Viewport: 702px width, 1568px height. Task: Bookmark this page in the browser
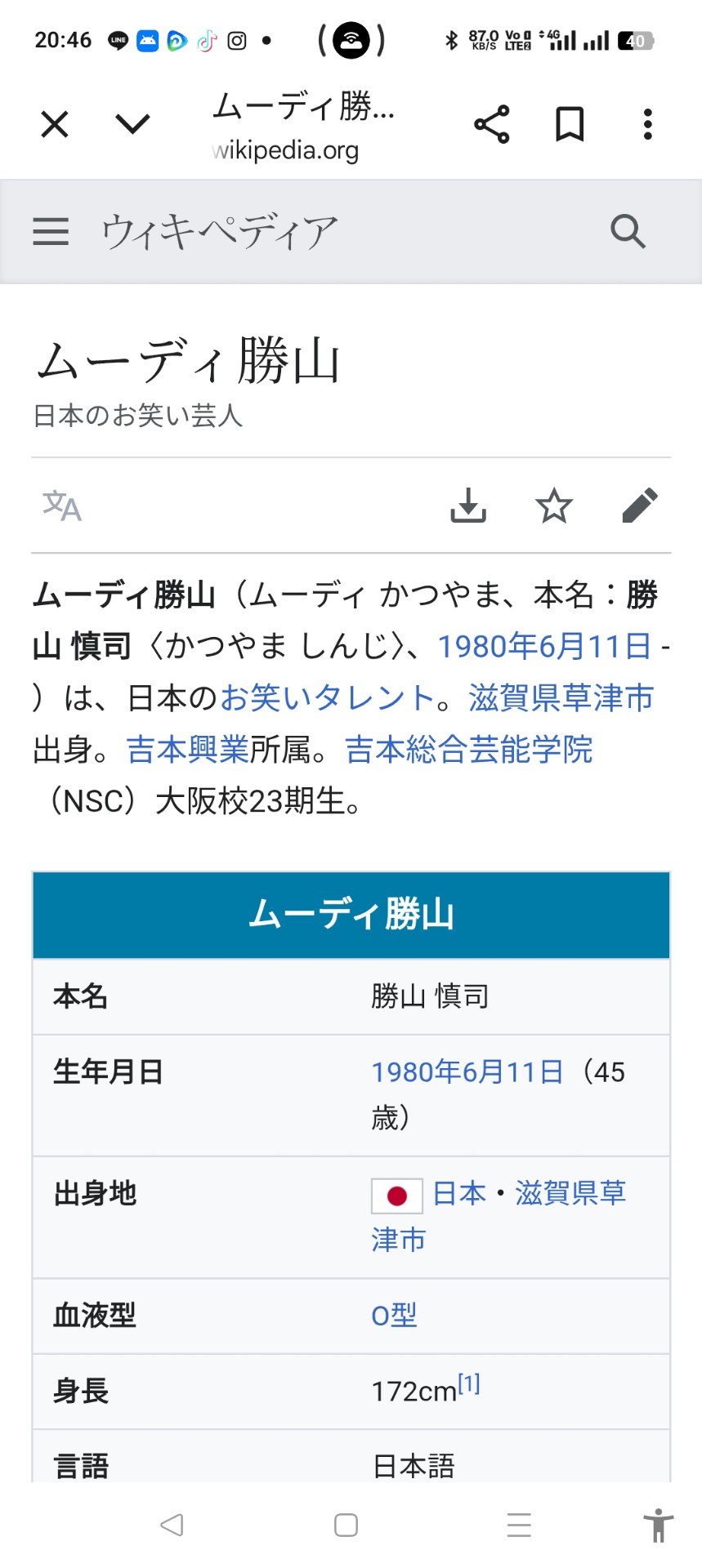[570, 125]
